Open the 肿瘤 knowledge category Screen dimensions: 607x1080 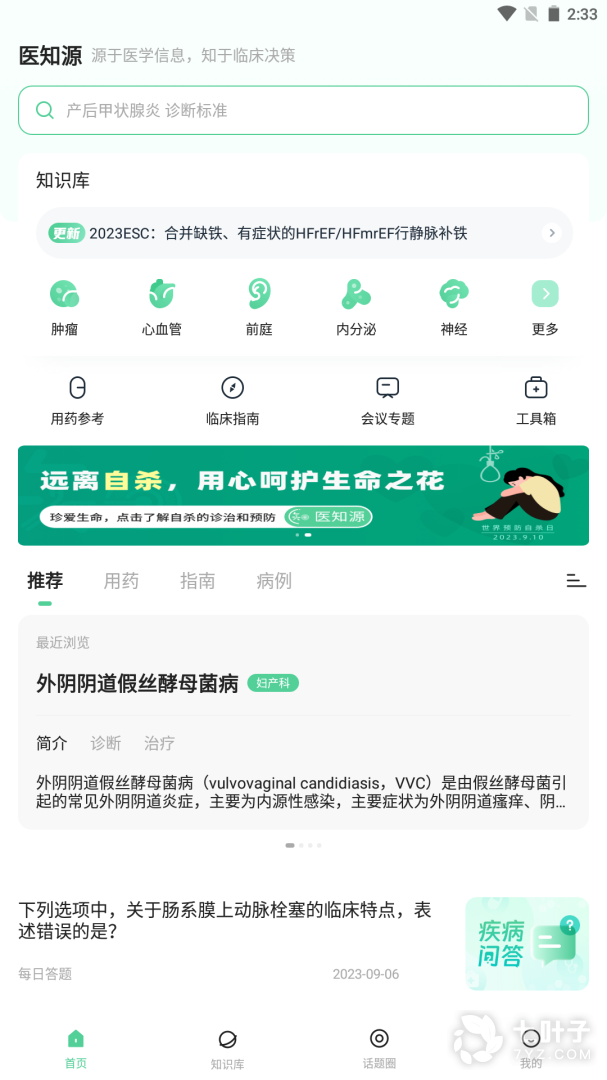[x=65, y=306]
